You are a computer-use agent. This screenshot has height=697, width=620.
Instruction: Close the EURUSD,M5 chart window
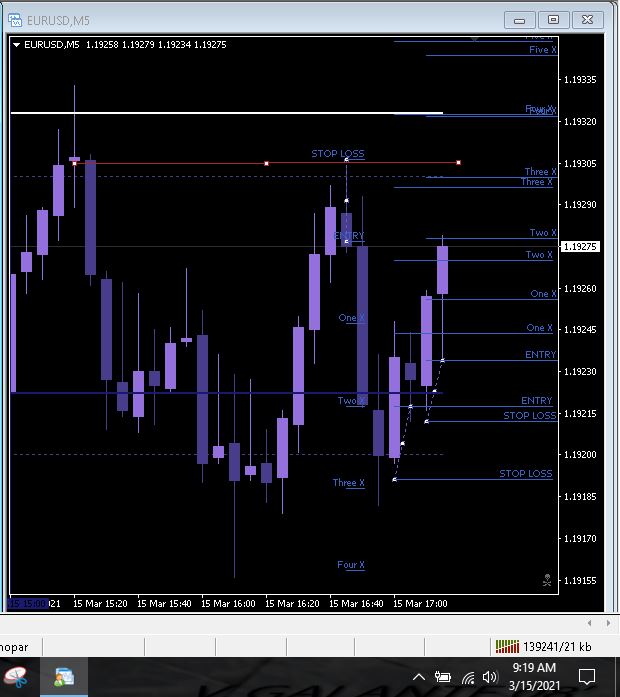(588, 18)
